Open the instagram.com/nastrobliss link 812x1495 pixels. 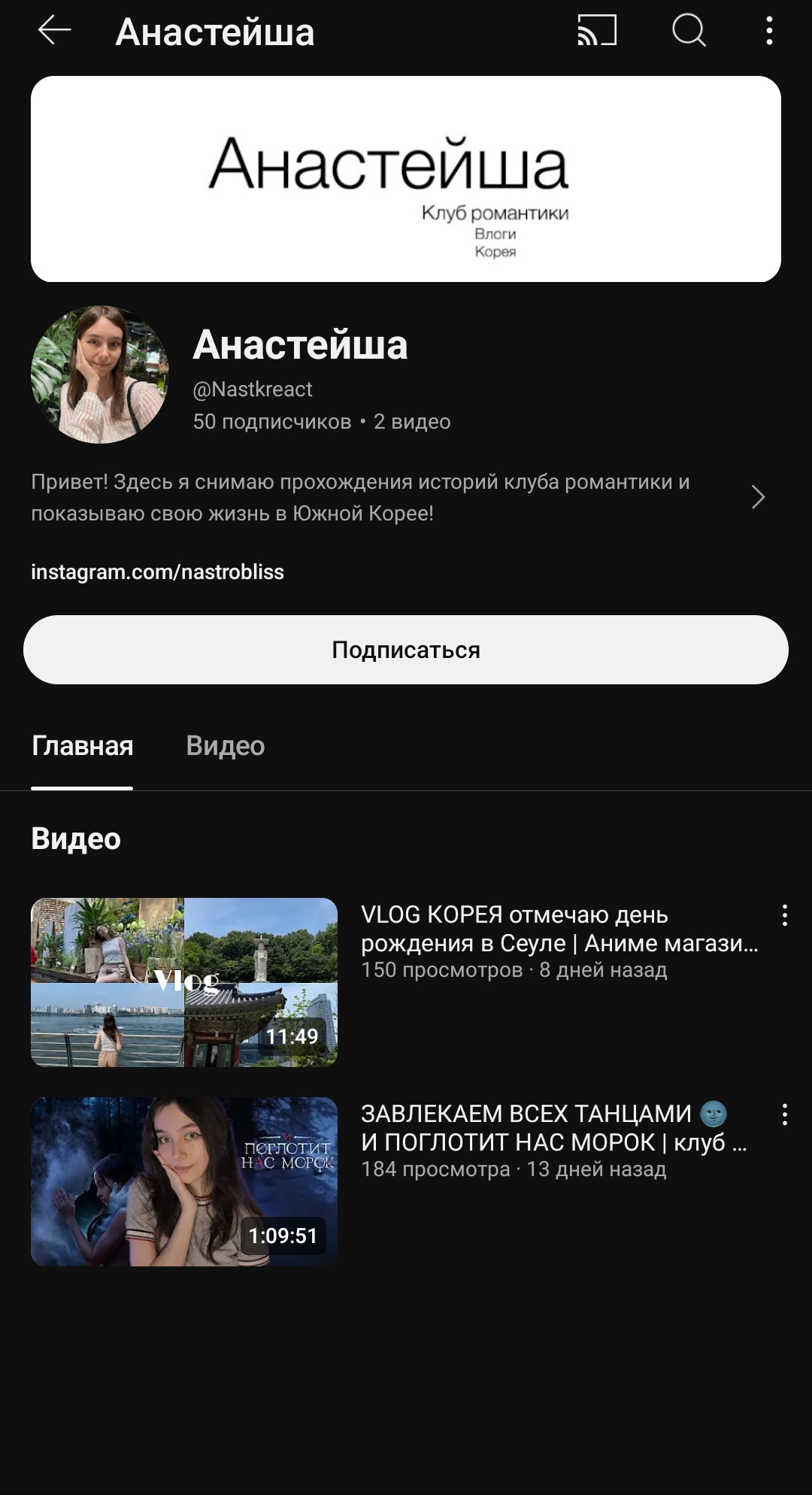pyautogui.click(x=157, y=572)
